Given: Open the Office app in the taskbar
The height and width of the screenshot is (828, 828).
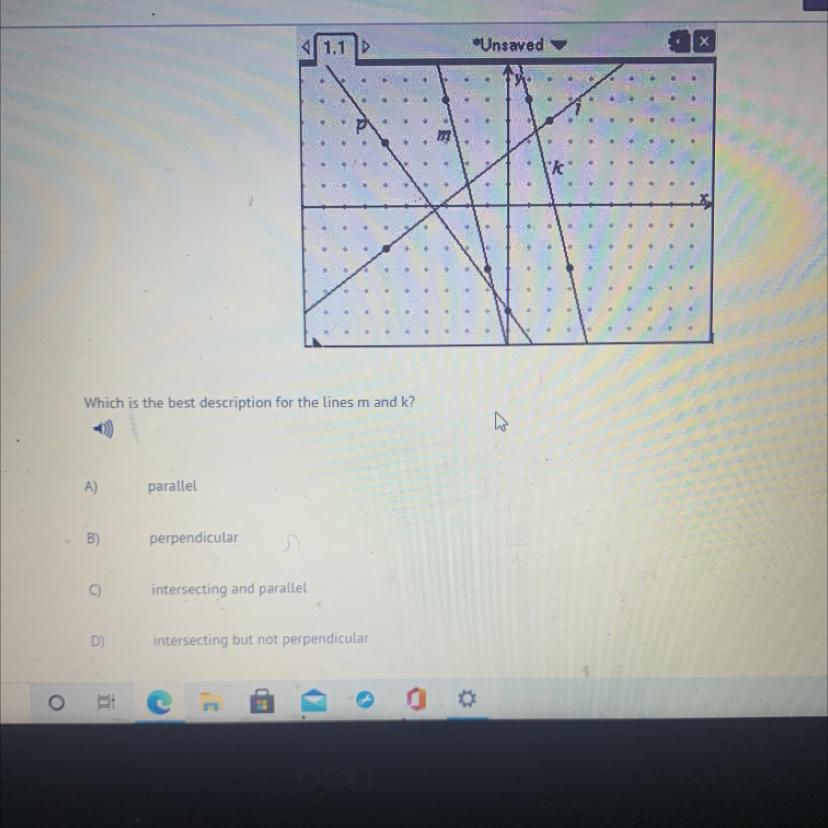Looking at the screenshot, I should pyautogui.click(x=416, y=700).
